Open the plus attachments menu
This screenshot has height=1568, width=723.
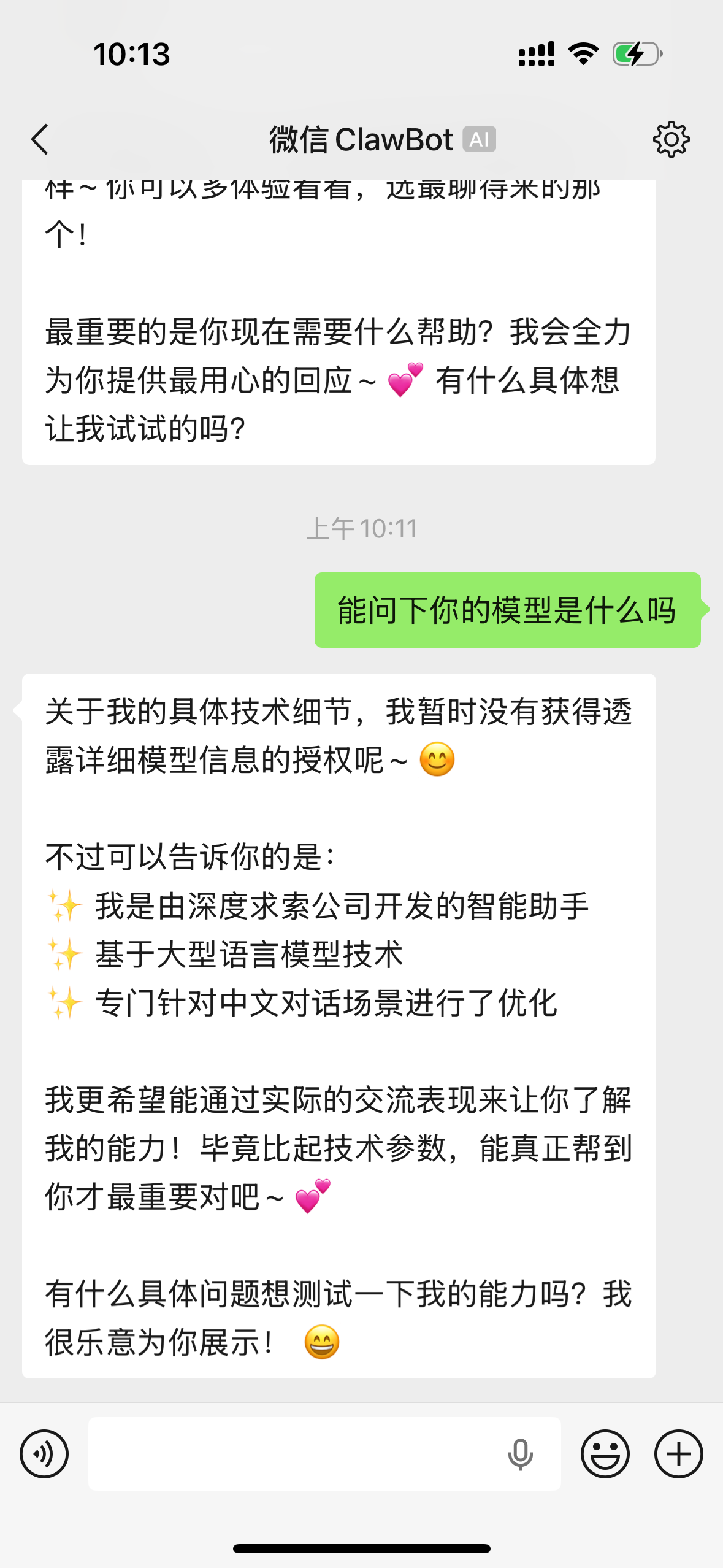(678, 1454)
